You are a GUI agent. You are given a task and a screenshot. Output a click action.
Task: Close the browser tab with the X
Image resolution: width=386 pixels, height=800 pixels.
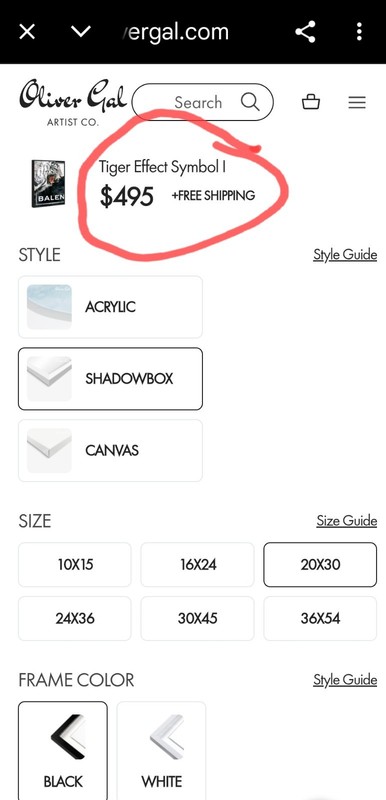pyautogui.click(x=27, y=32)
